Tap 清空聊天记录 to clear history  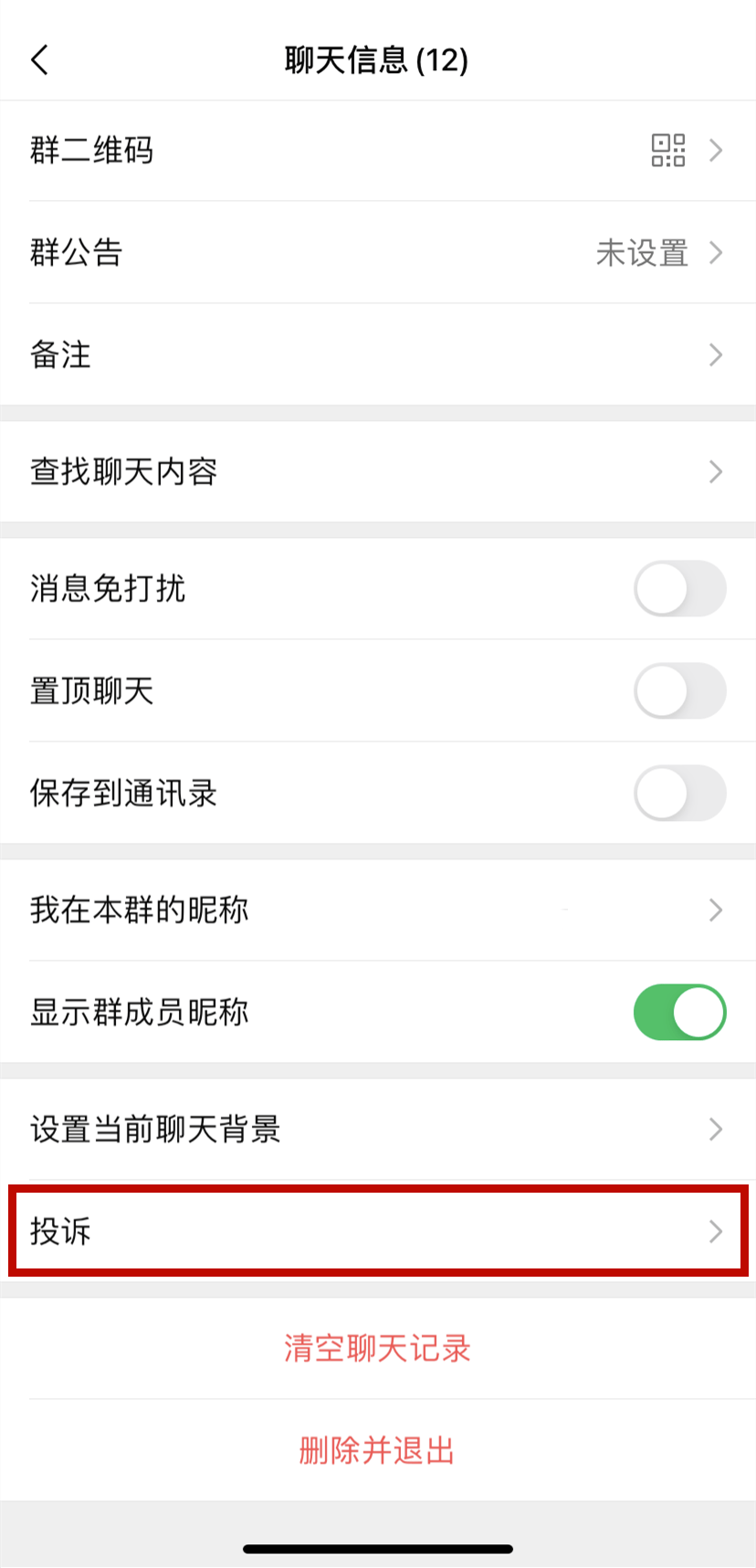coord(378,1350)
